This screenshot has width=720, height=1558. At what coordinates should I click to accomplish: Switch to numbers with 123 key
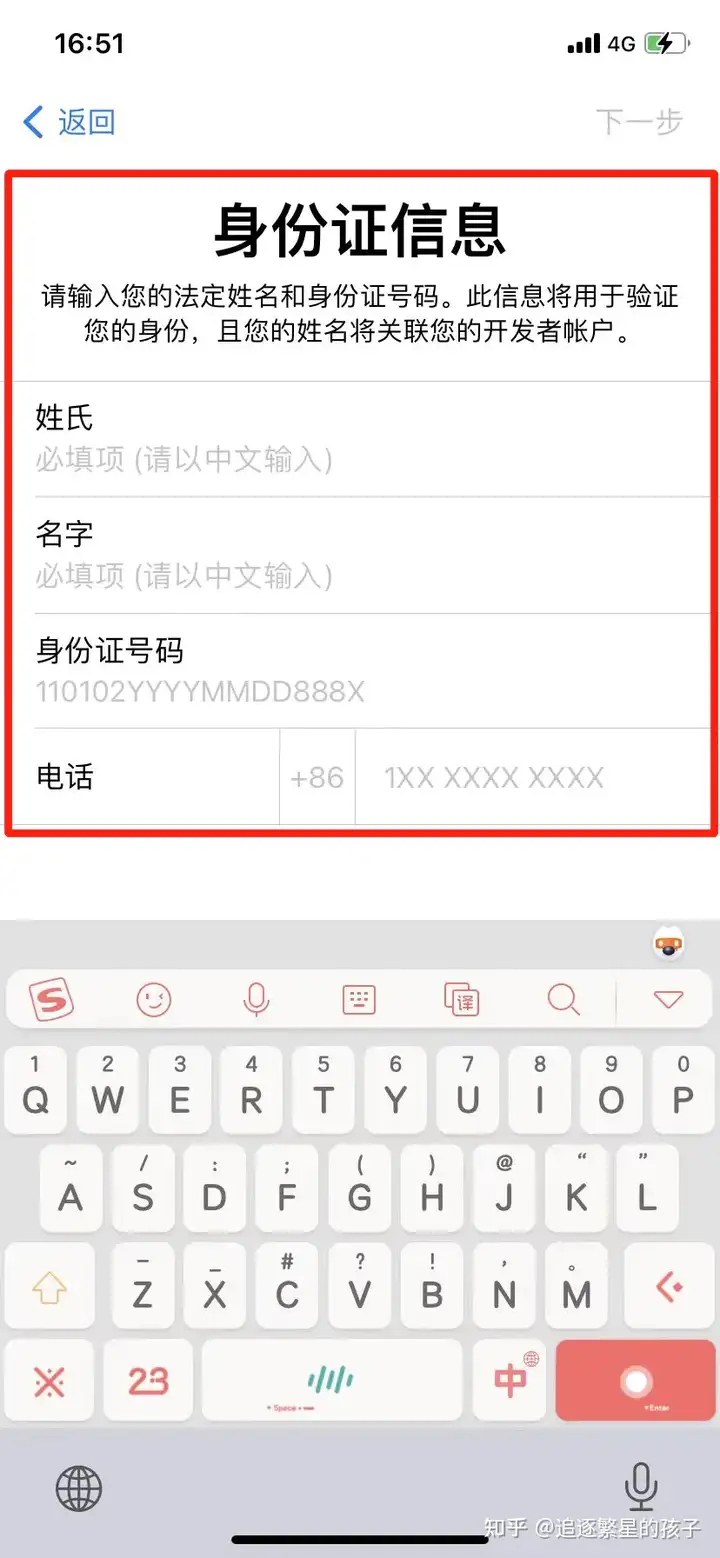point(148,1381)
